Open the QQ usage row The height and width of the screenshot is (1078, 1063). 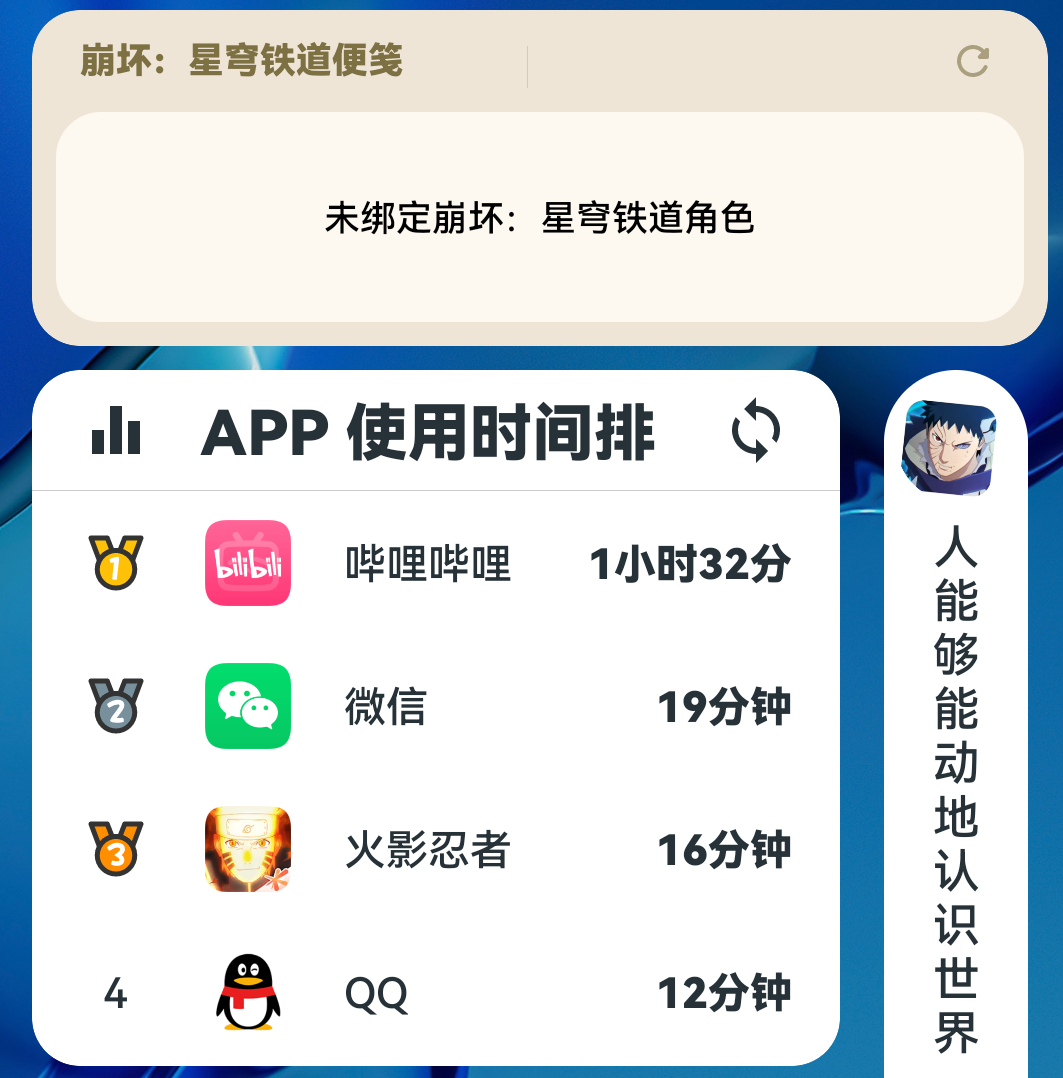point(436,993)
